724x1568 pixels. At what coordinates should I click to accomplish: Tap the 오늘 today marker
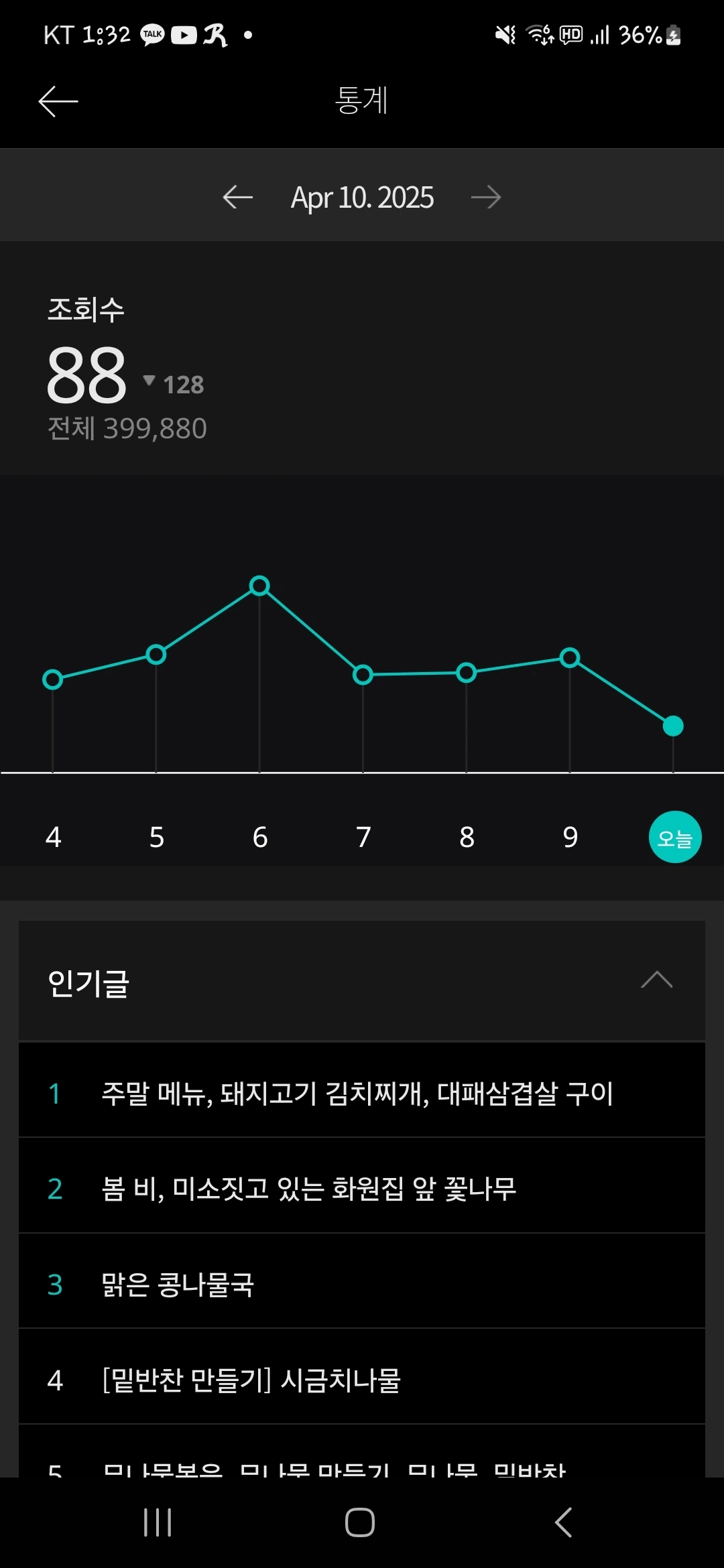pyautogui.click(x=675, y=837)
